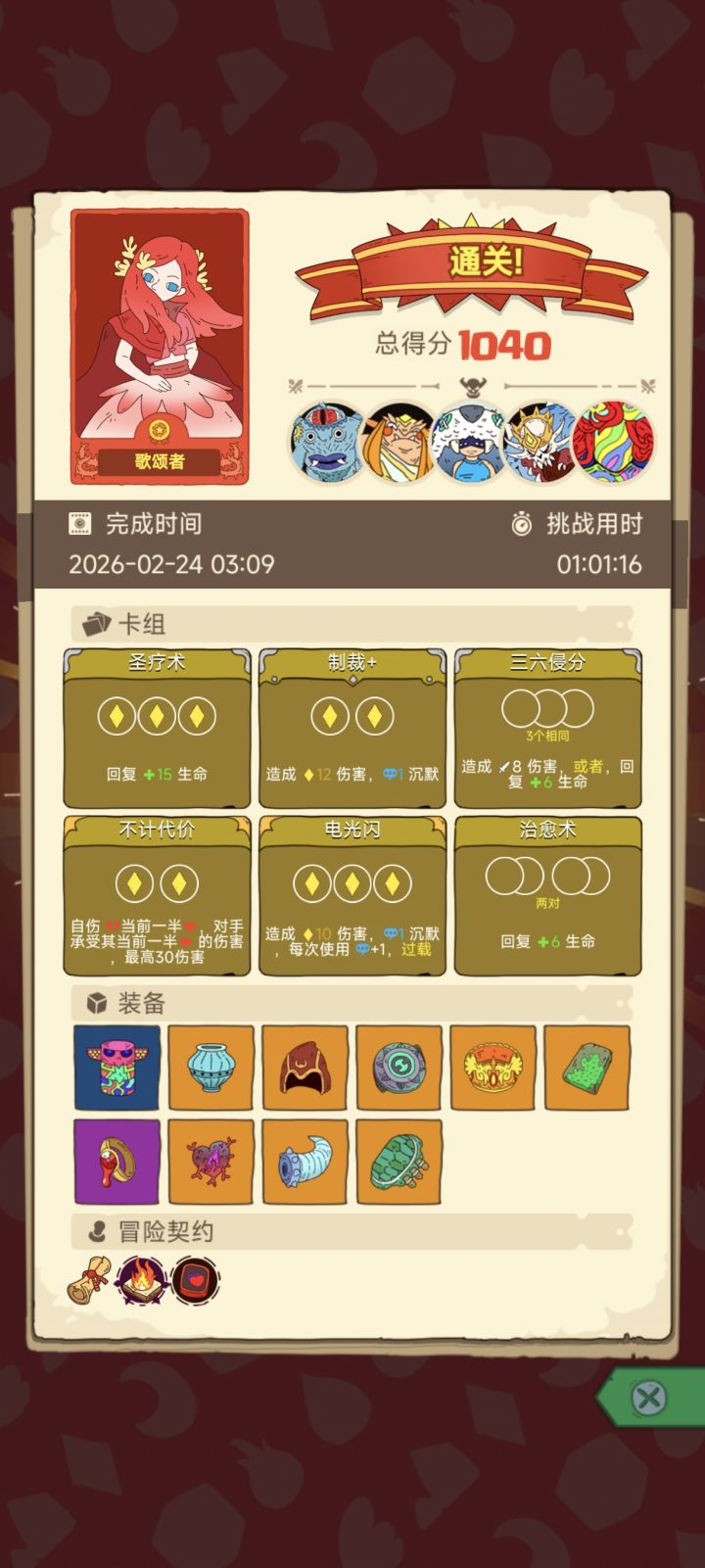Screen dimensions: 705x1568
Task: Inspect the rune orb equipment icon
Action: (x=399, y=1068)
